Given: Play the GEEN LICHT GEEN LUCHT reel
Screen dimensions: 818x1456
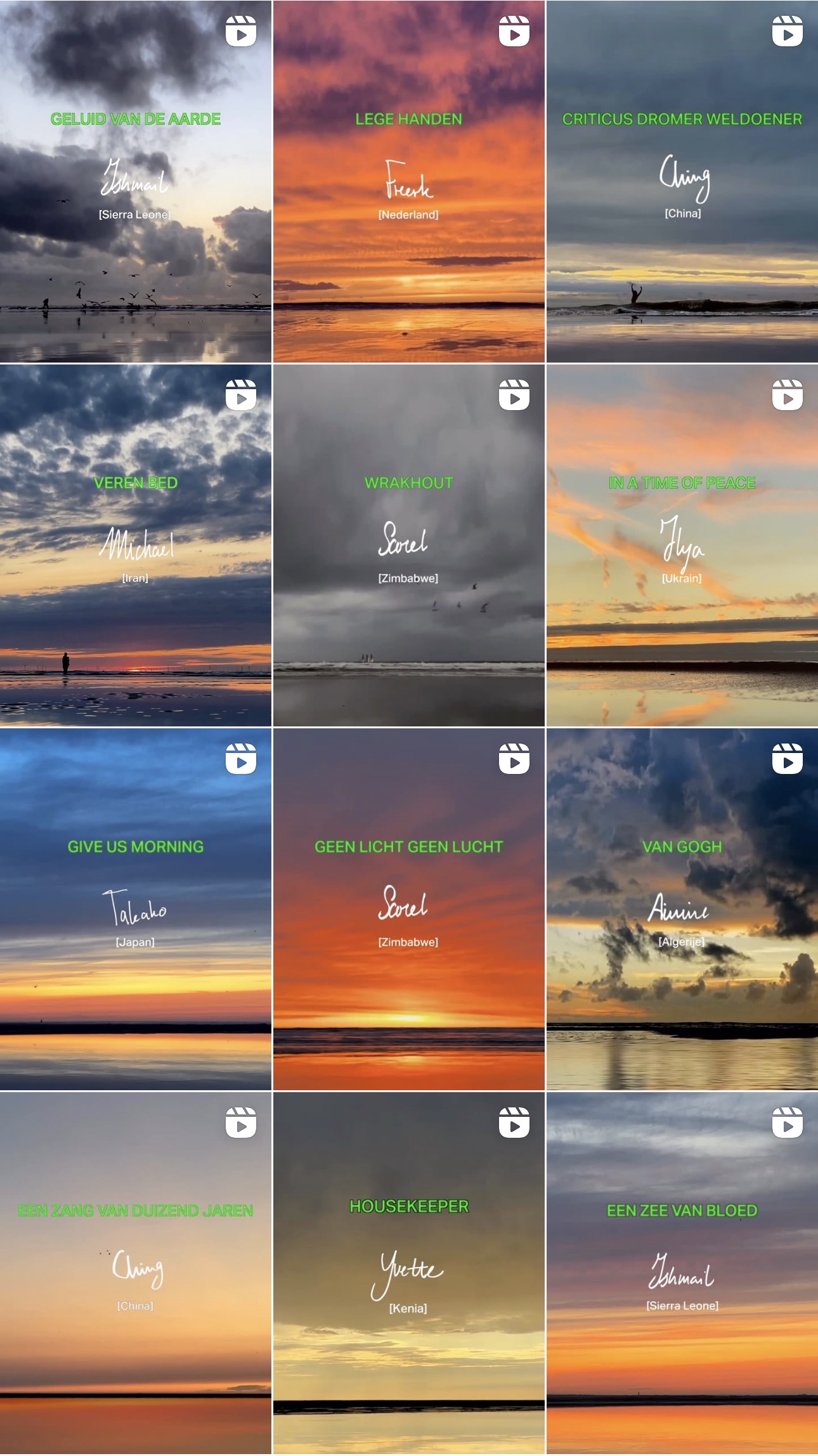Looking at the screenshot, I should [408, 909].
